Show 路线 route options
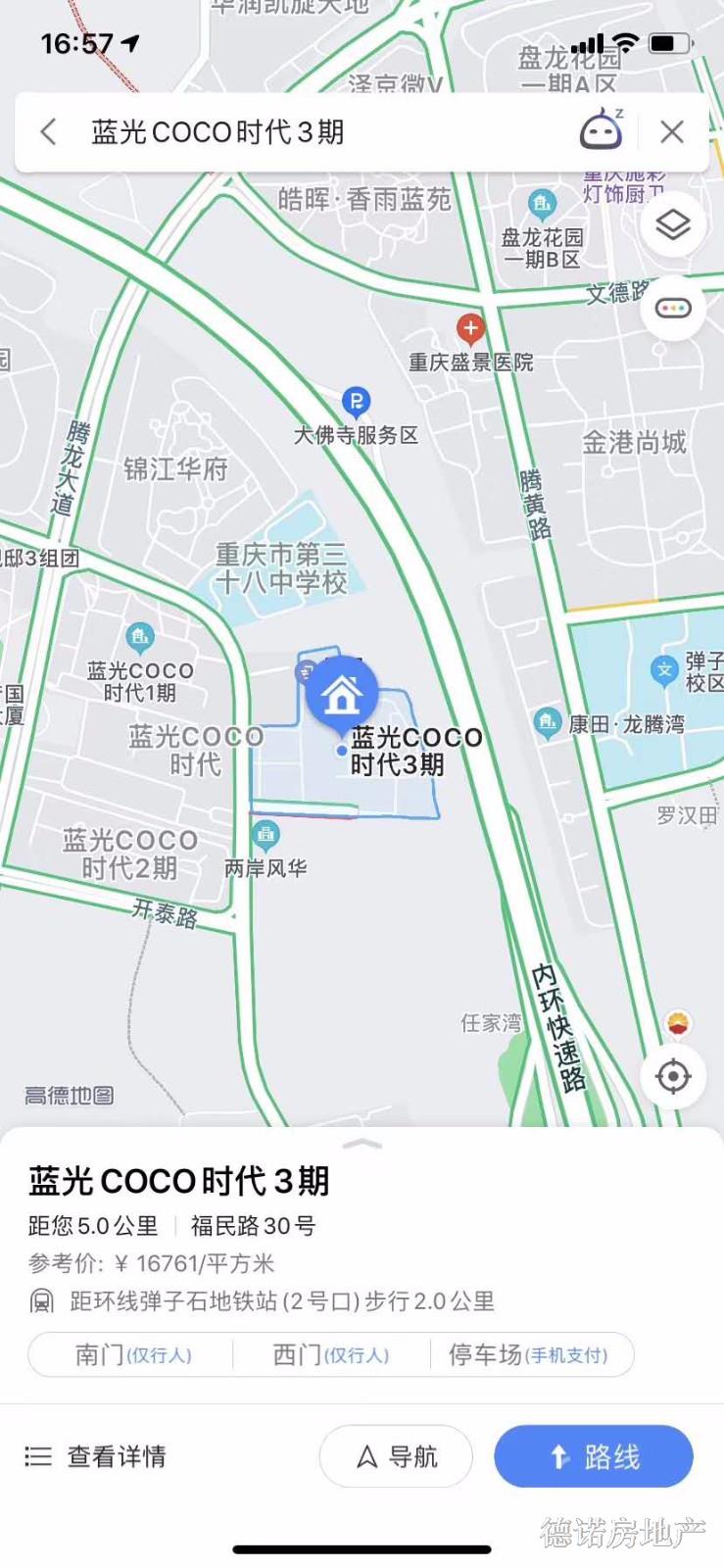This screenshot has width=724, height=1568. point(593,1456)
